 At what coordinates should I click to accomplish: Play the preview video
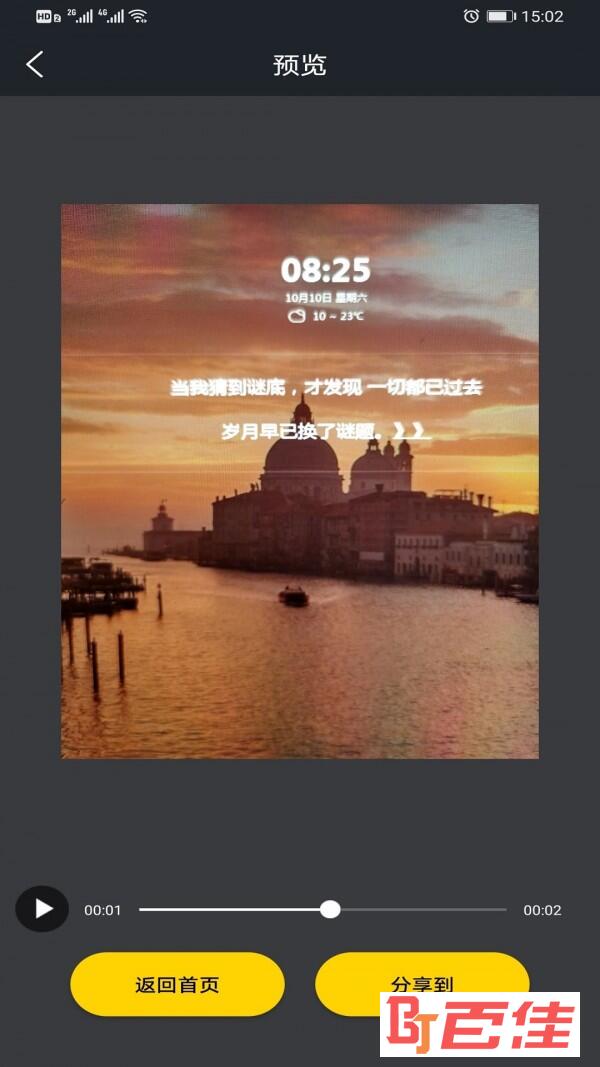coord(42,909)
